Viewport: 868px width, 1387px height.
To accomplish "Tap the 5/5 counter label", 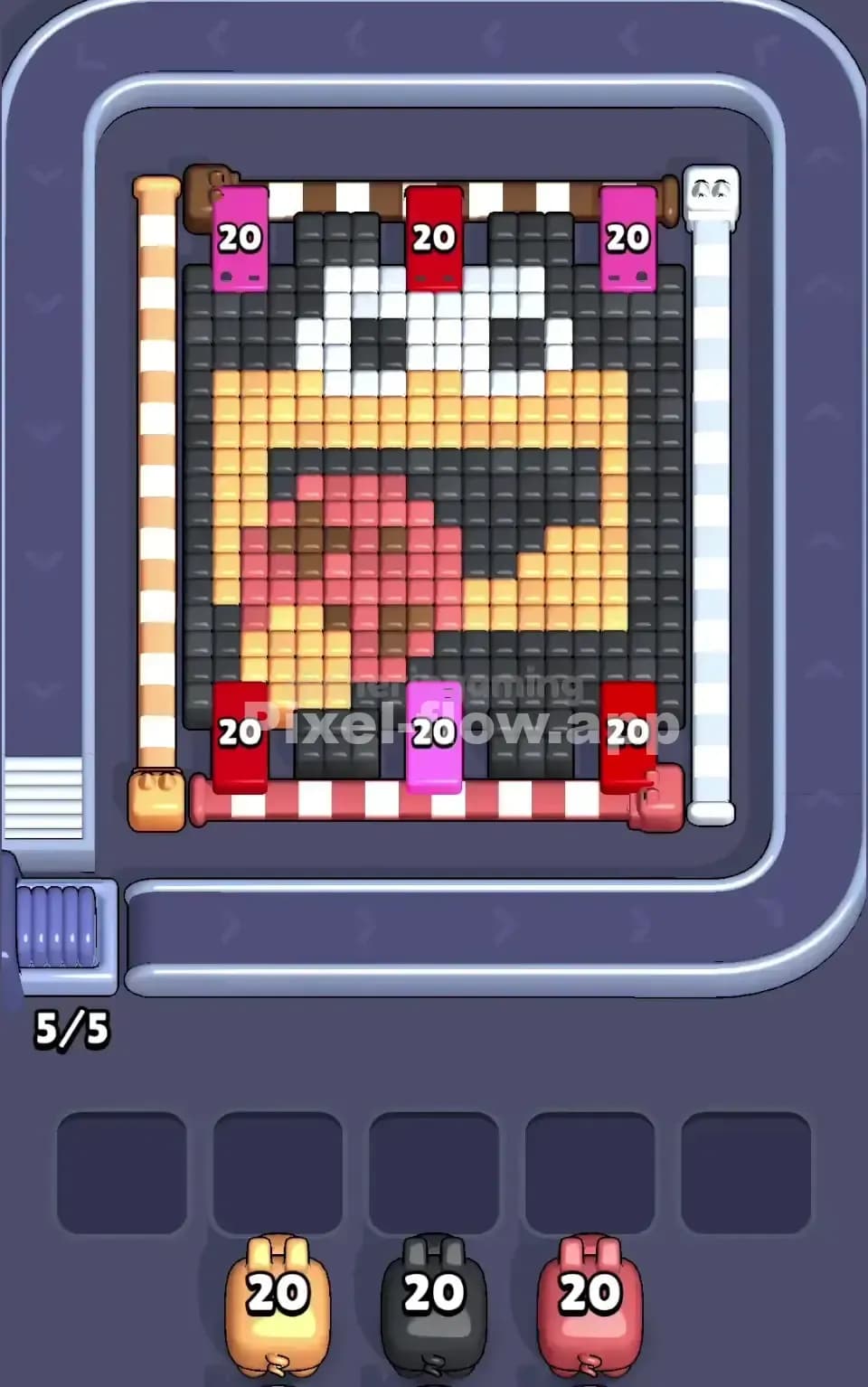I will (72, 1027).
